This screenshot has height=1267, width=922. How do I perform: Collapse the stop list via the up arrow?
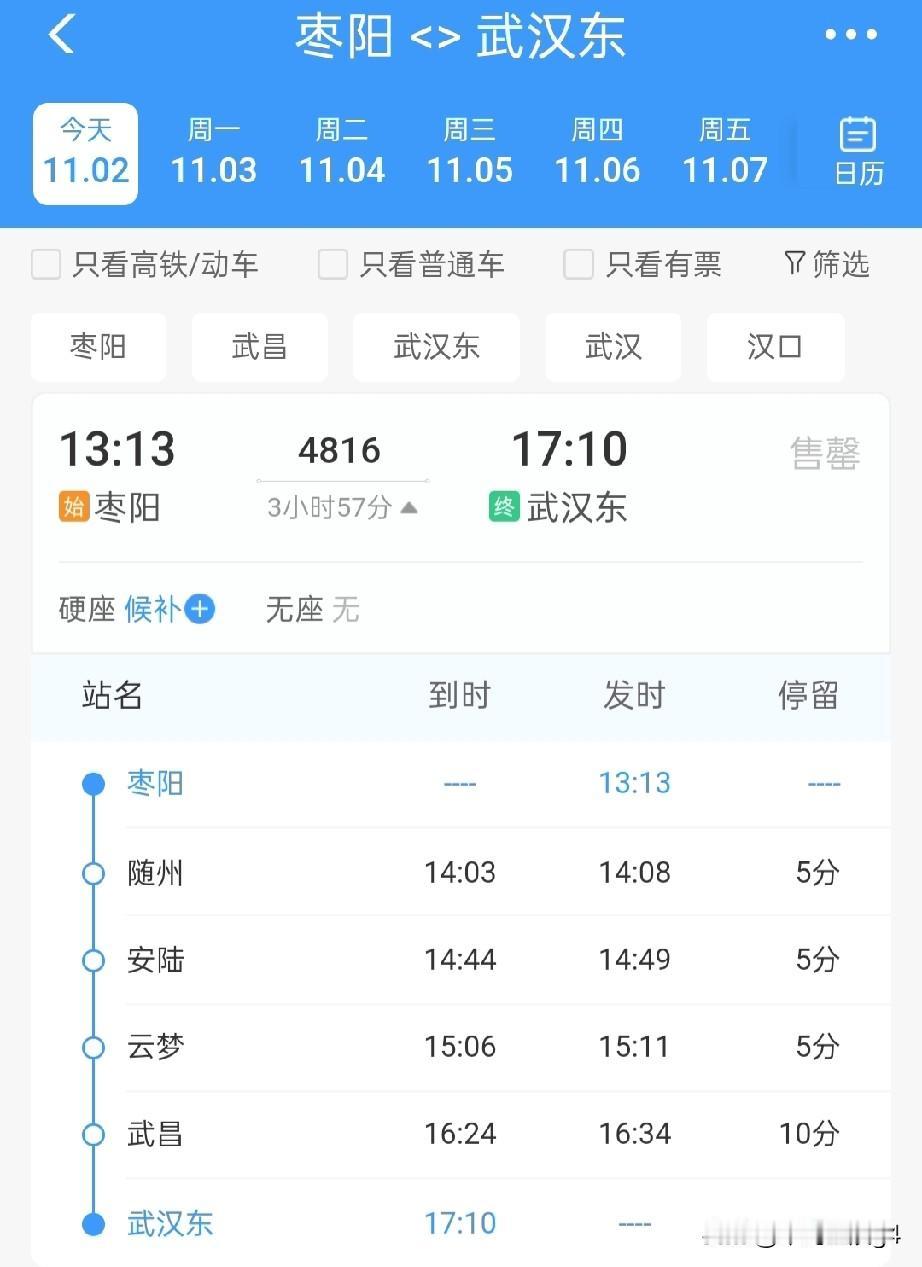(x=409, y=507)
